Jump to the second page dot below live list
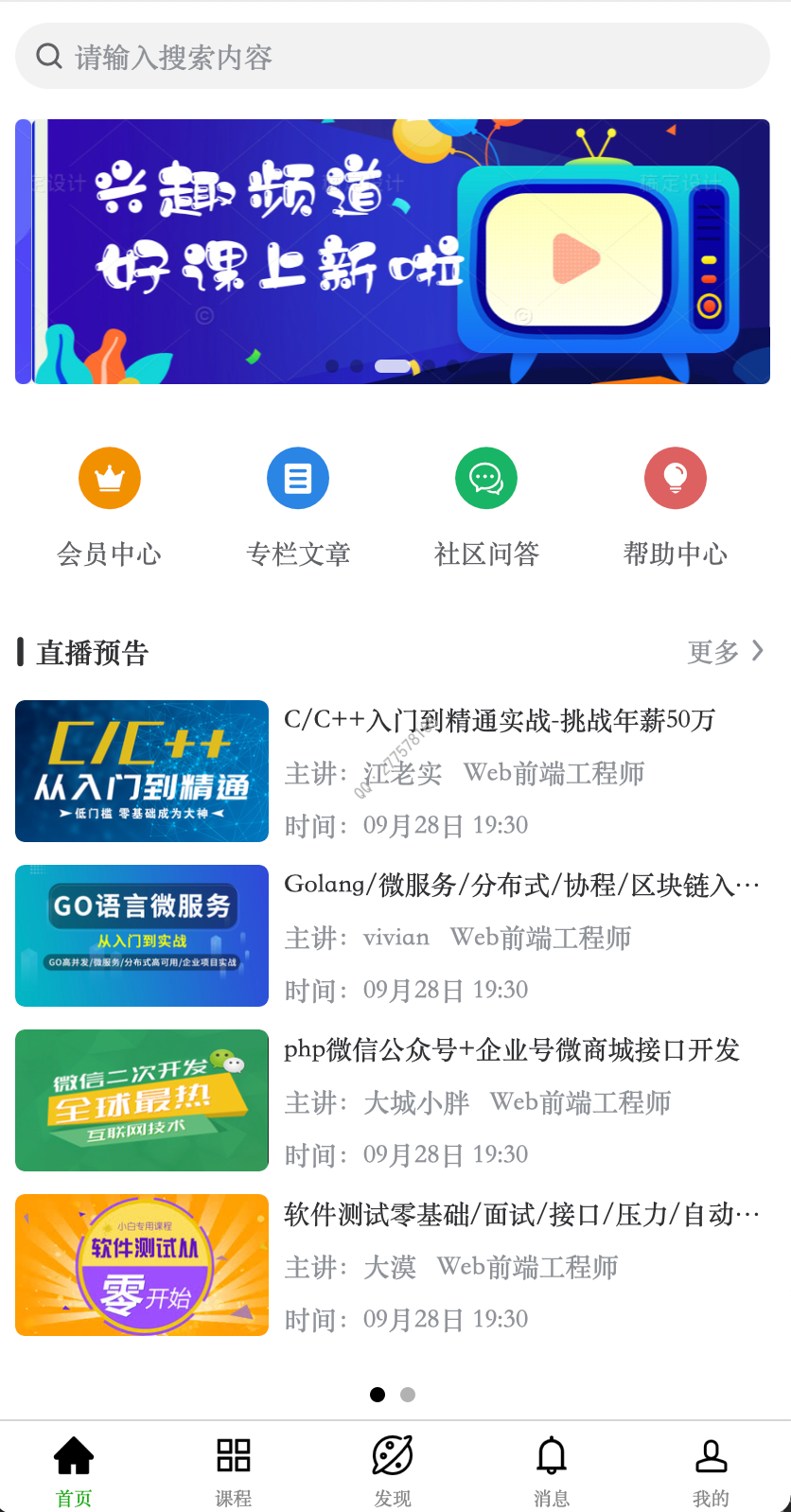The width and height of the screenshot is (791, 1512). [x=408, y=1395]
